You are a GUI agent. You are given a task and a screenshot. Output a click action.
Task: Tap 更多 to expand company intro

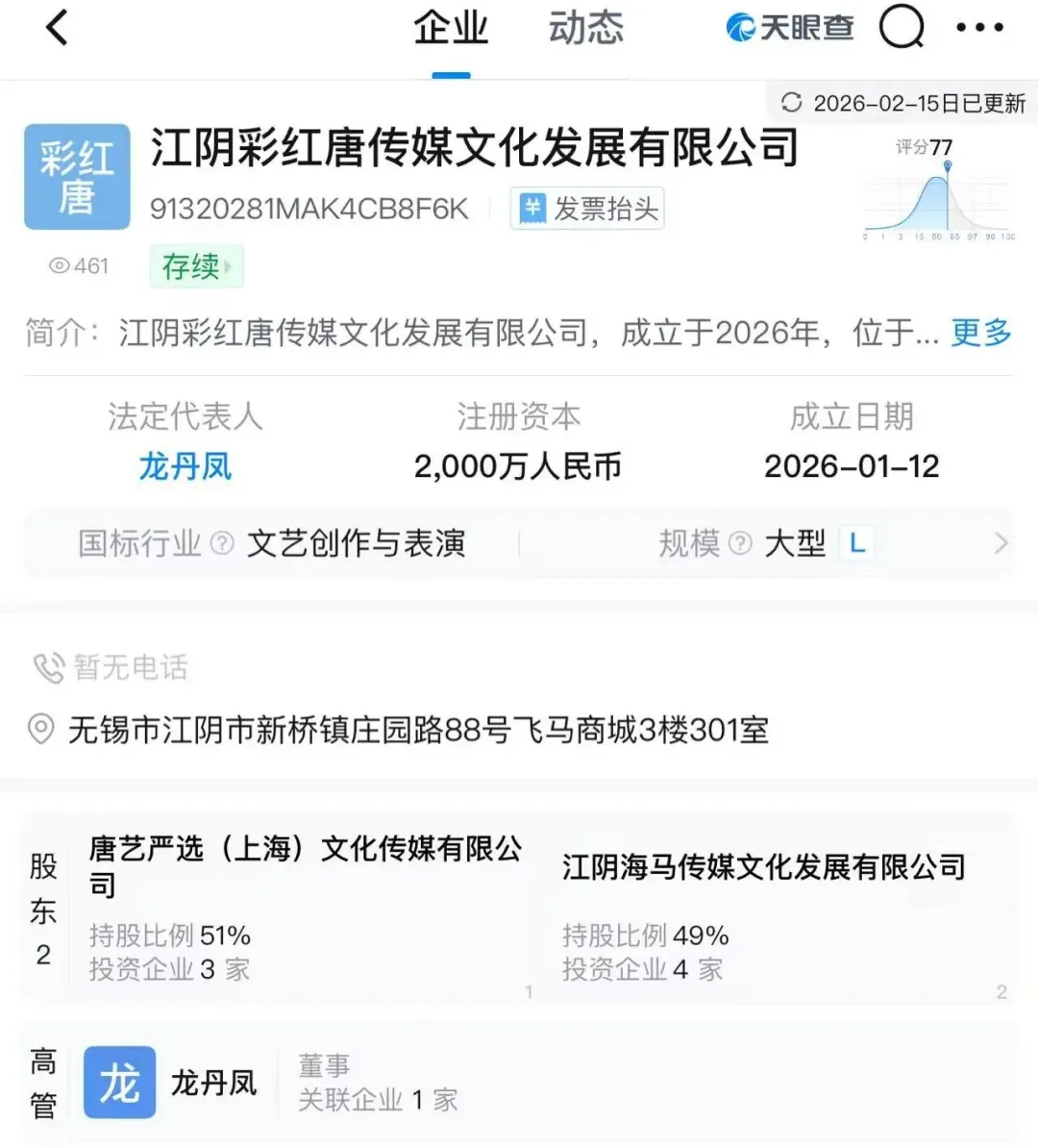981,333
